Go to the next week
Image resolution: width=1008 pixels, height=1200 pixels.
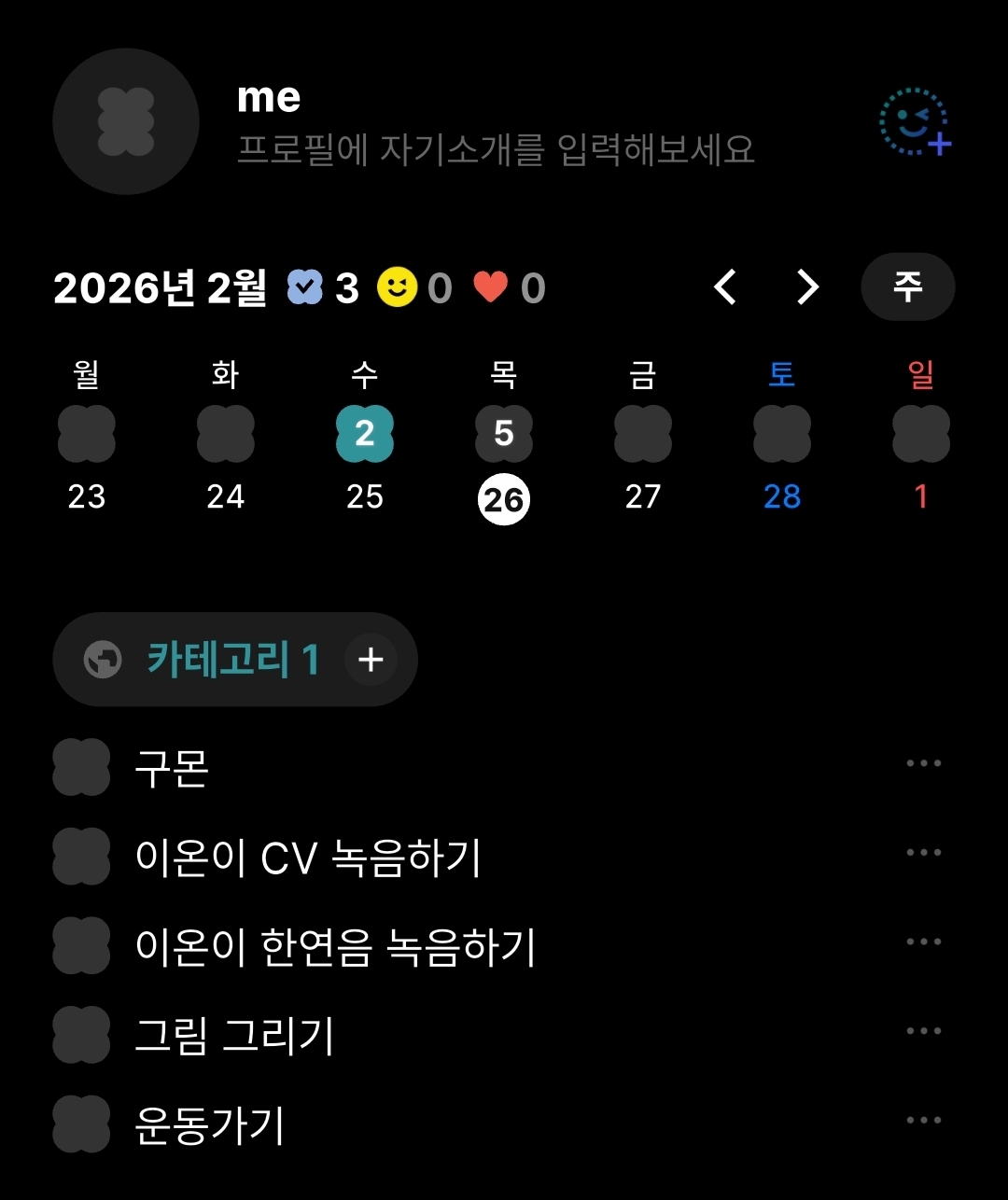tap(807, 287)
